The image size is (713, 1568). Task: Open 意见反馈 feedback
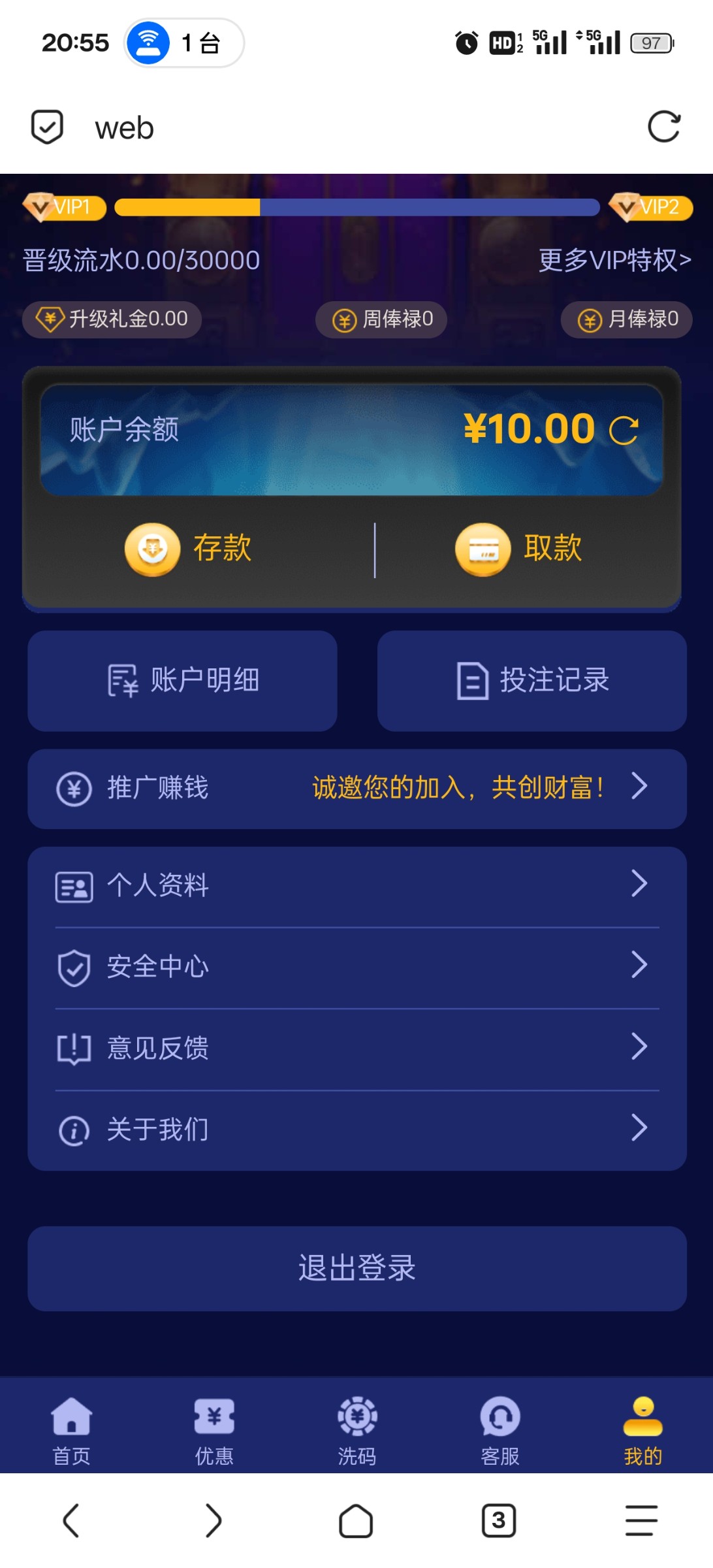click(356, 1048)
